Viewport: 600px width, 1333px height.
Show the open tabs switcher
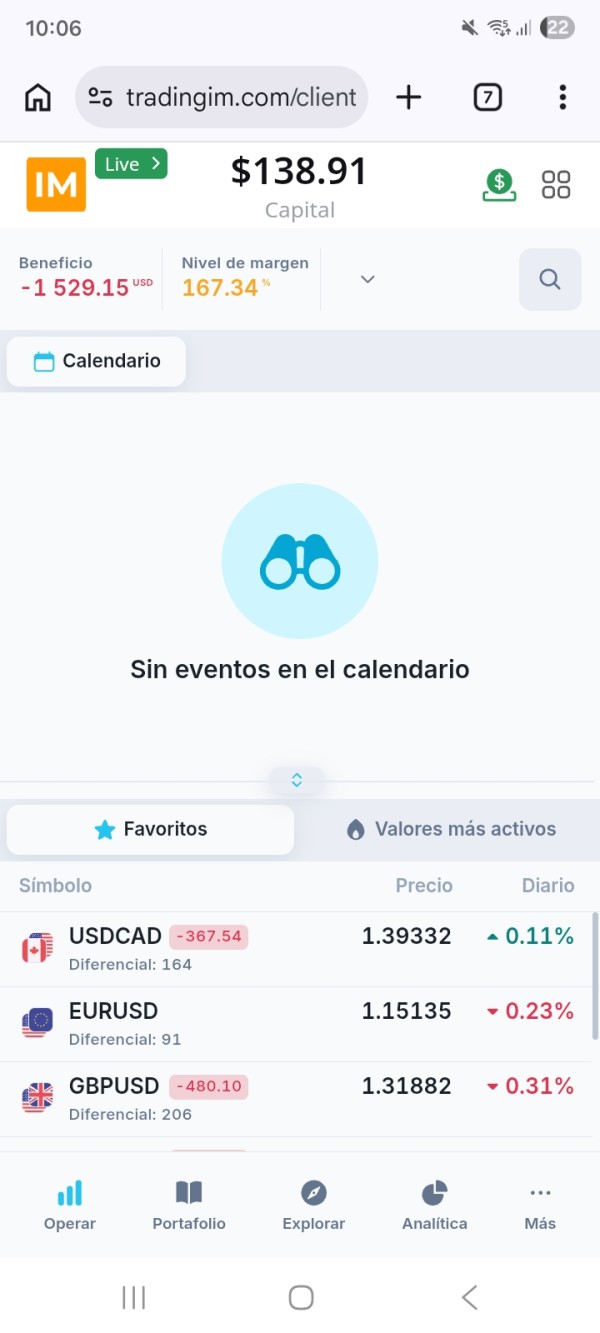pos(487,97)
